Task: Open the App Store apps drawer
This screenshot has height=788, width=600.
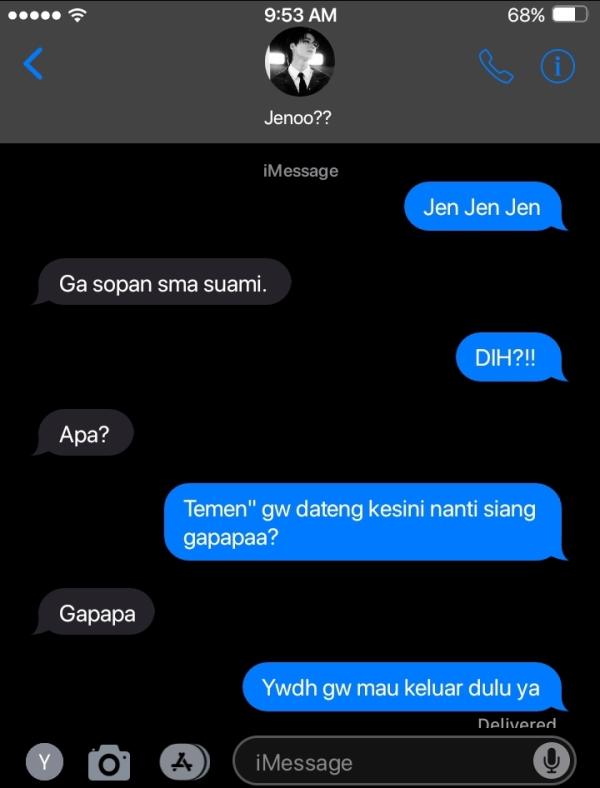Action: click(183, 762)
